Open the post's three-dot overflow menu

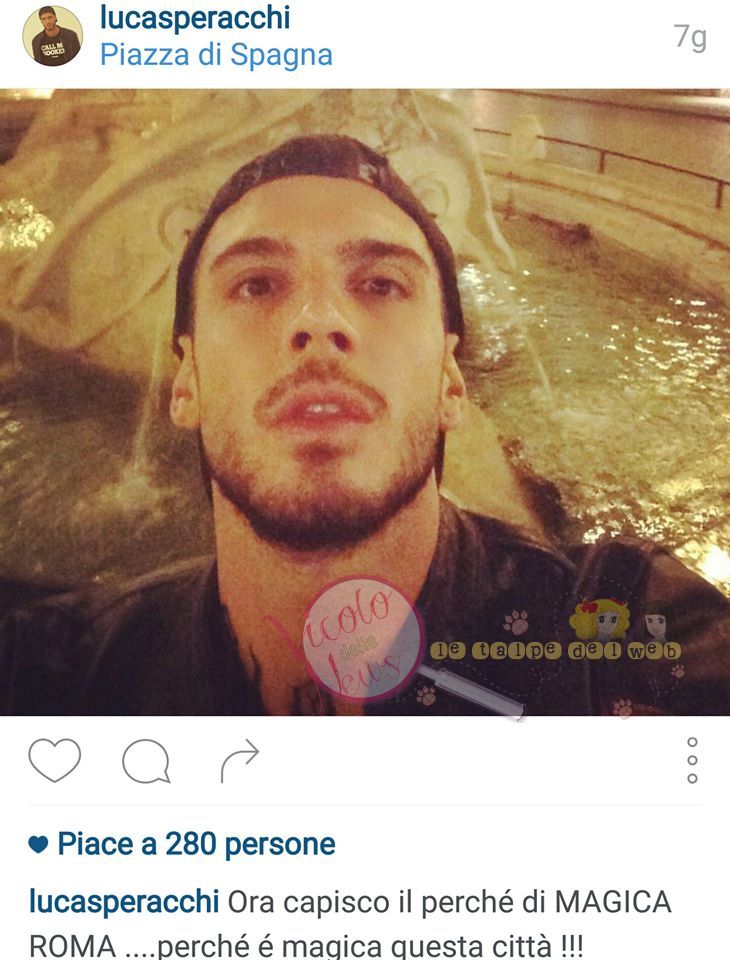tap(692, 761)
